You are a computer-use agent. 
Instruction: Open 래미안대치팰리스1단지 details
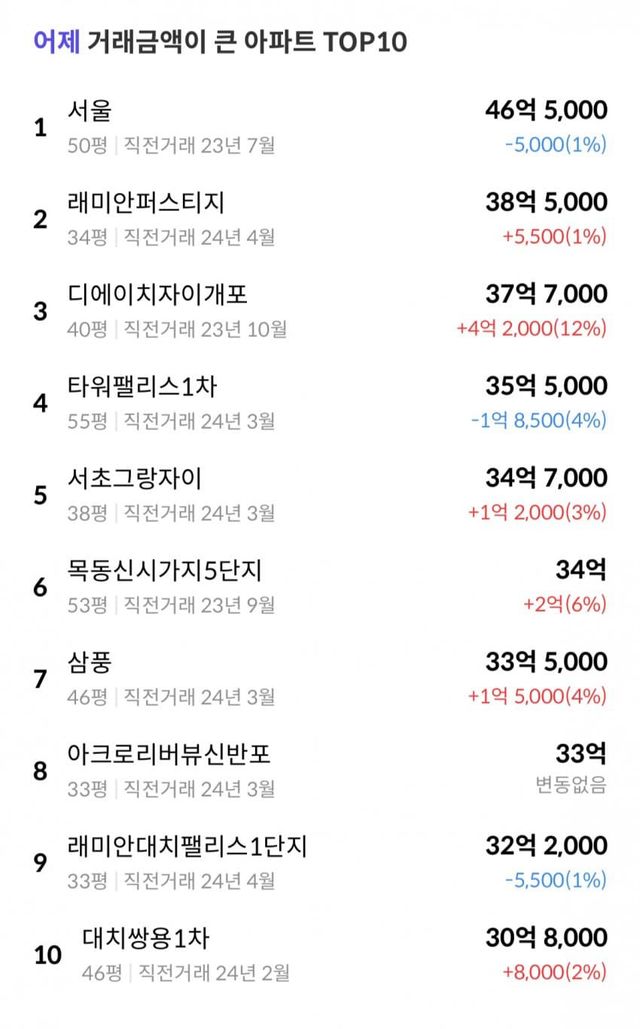tap(320, 862)
